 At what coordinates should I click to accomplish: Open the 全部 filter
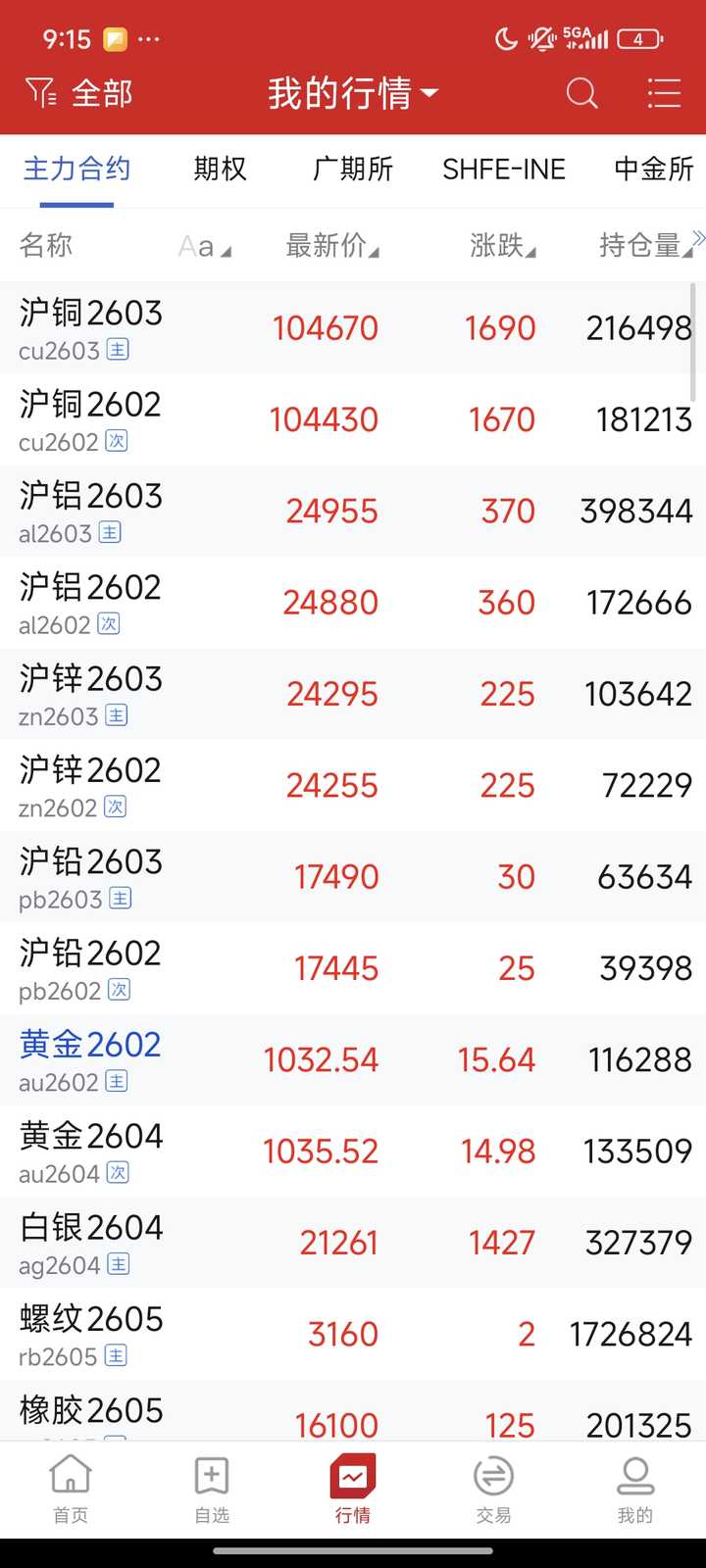pyautogui.click(x=80, y=94)
